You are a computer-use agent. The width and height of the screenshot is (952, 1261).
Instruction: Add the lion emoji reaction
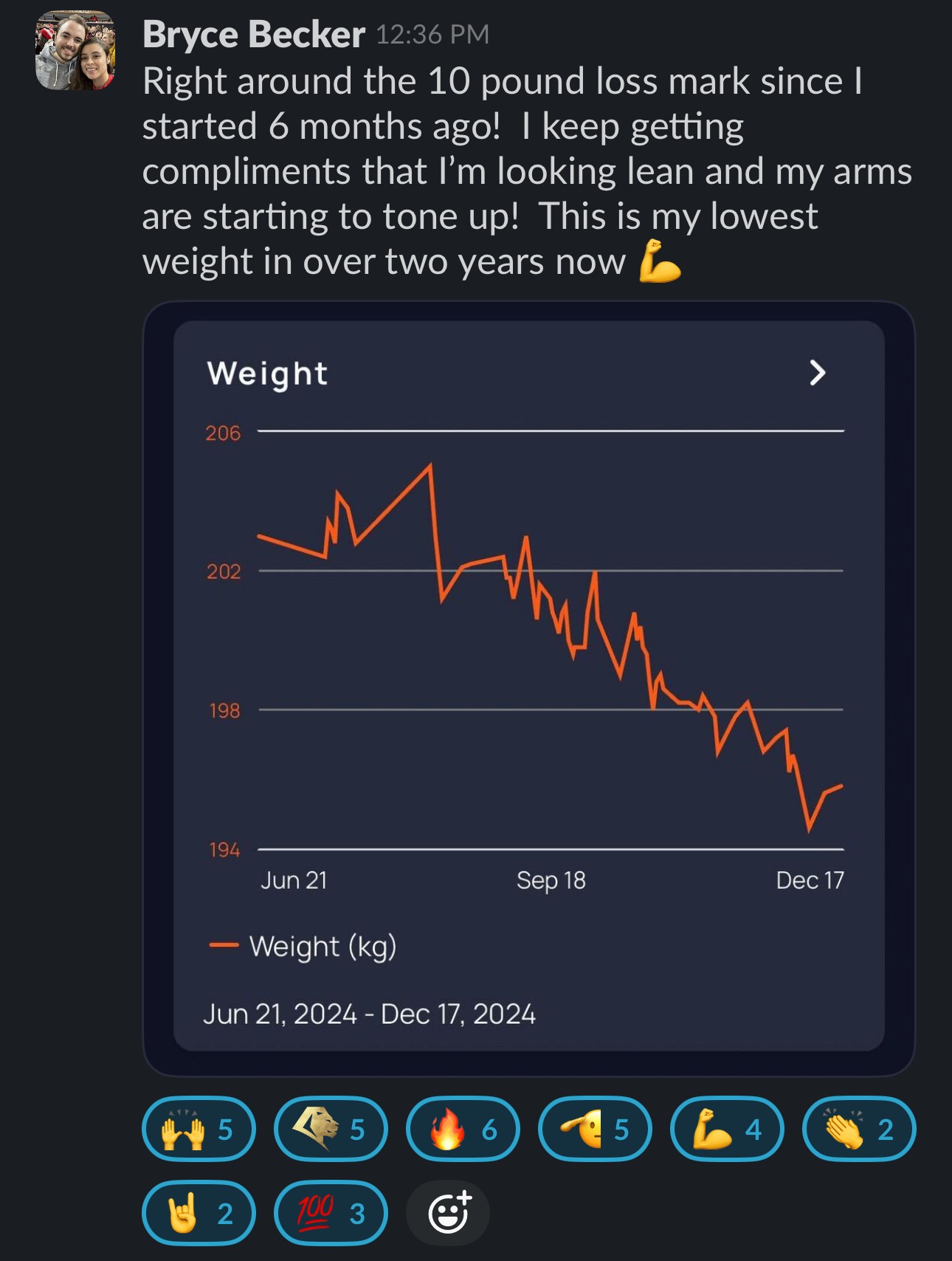(331, 1129)
